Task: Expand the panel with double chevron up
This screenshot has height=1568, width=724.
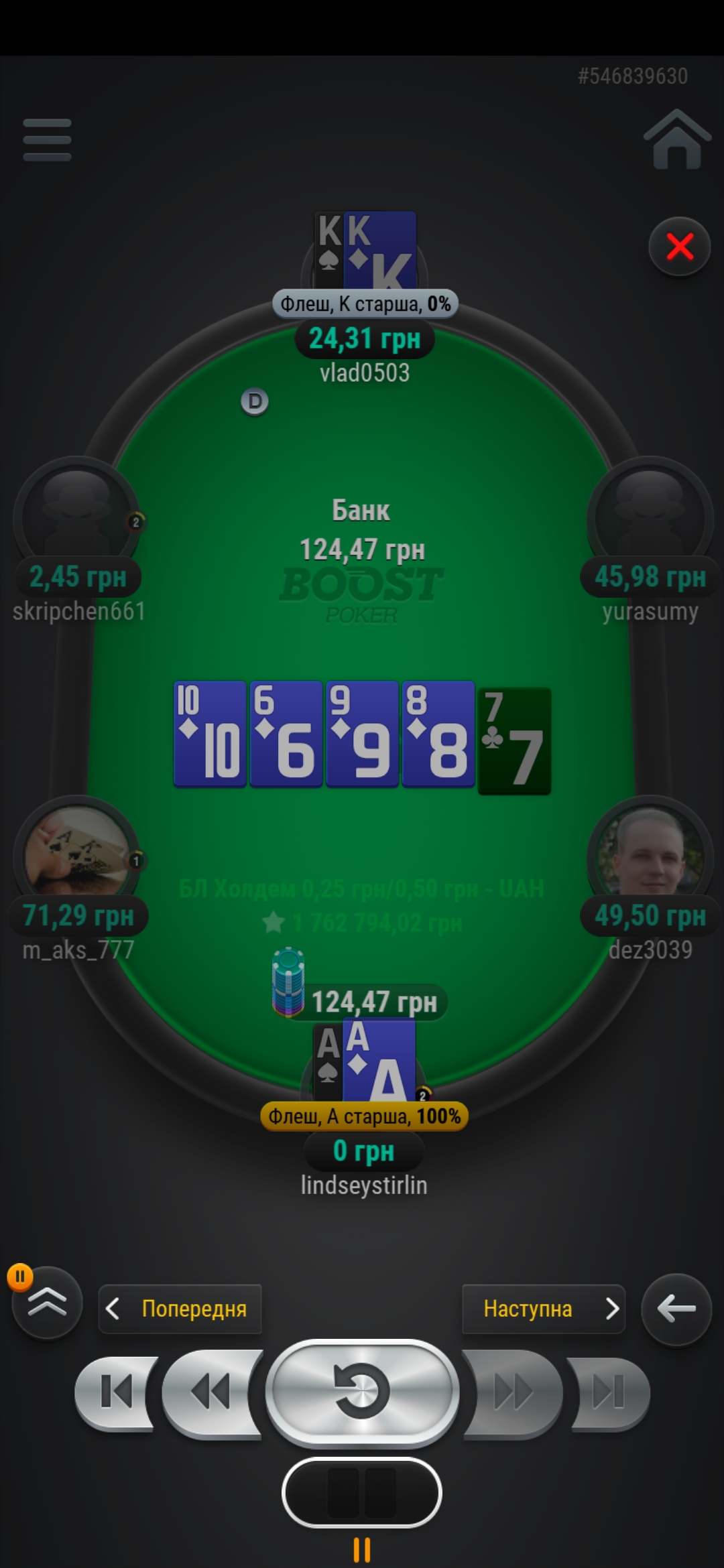Action: pyautogui.click(x=48, y=1303)
